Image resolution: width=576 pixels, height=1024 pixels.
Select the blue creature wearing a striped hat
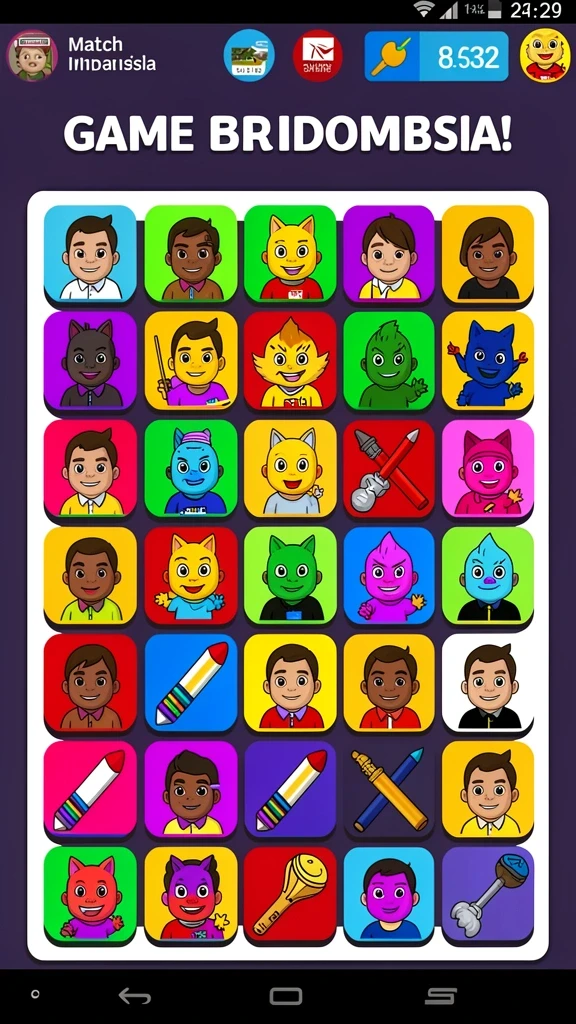[191, 468]
